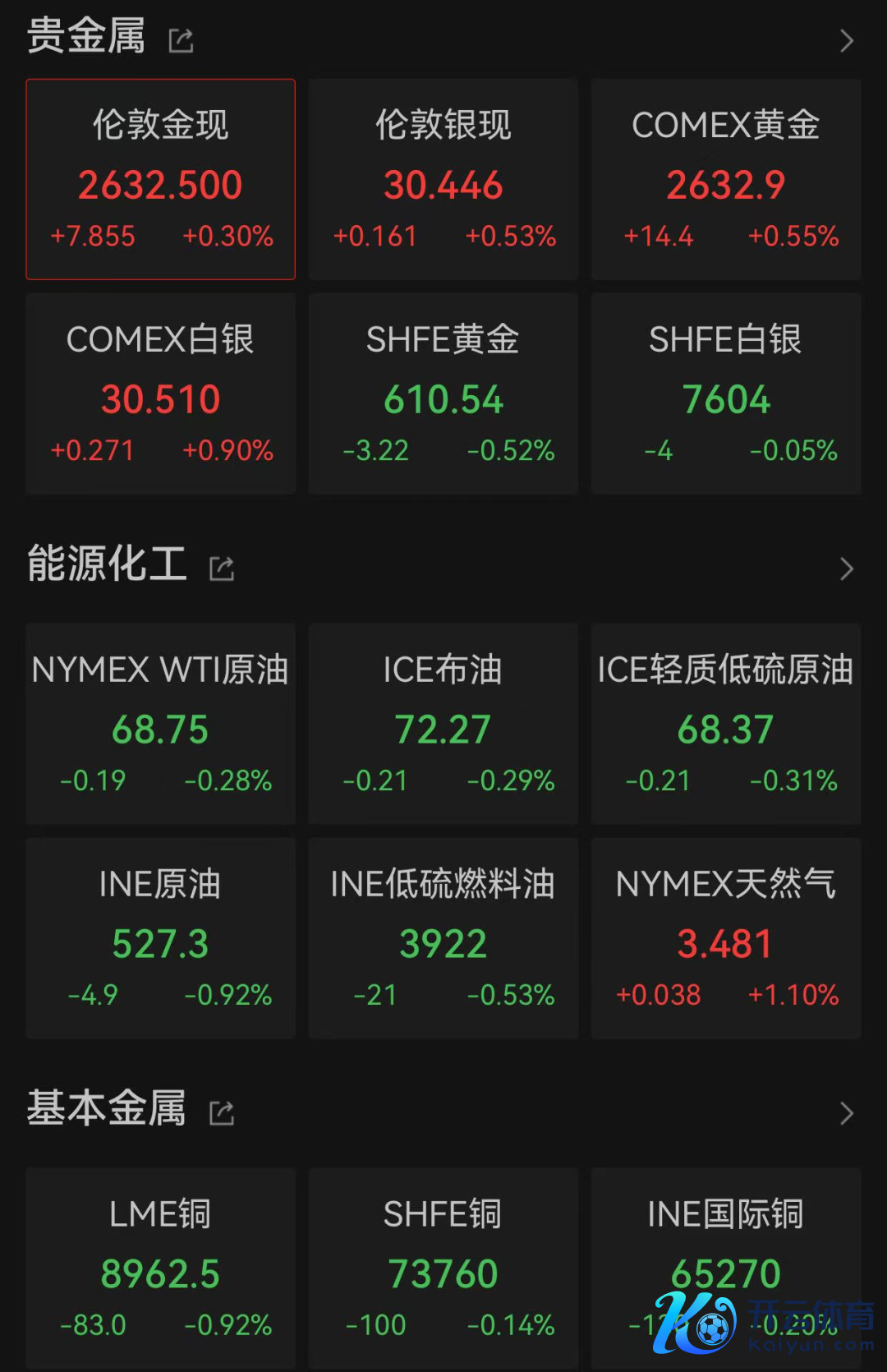The height and width of the screenshot is (1372, 887).
Task: Open the LME铜 quote card
Action: (160, 1268)
